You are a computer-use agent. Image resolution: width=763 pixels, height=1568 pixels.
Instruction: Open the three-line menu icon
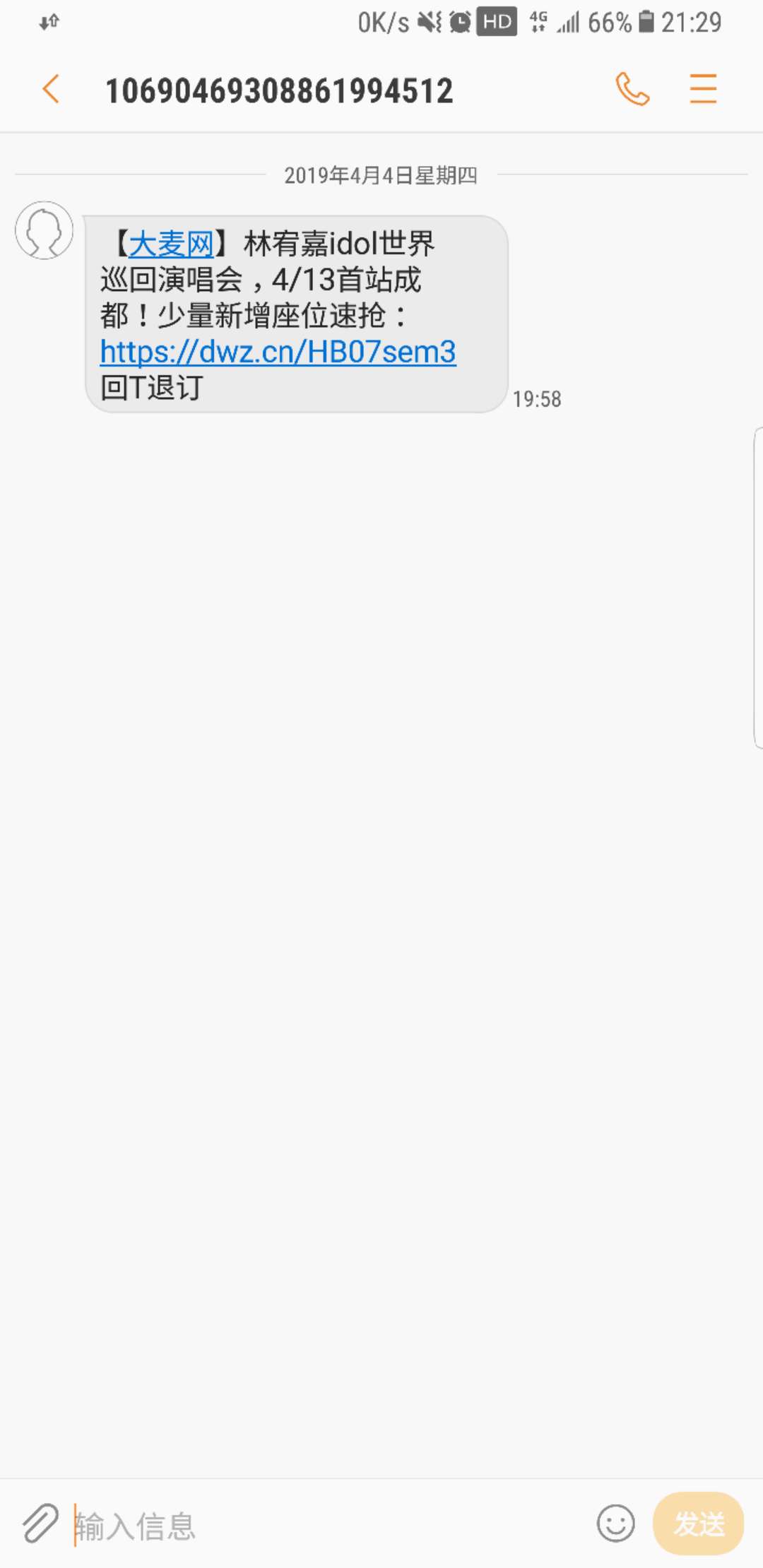point(703,89)
